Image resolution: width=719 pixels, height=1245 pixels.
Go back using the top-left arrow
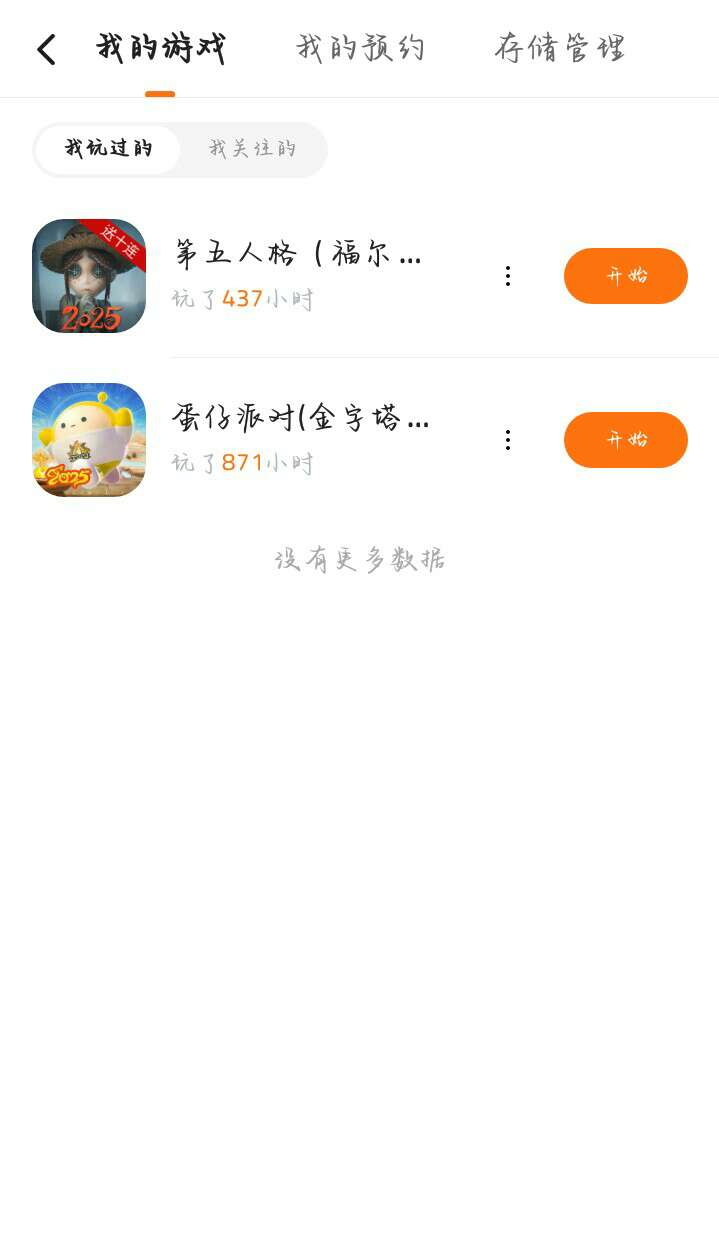tap(46, 49)
